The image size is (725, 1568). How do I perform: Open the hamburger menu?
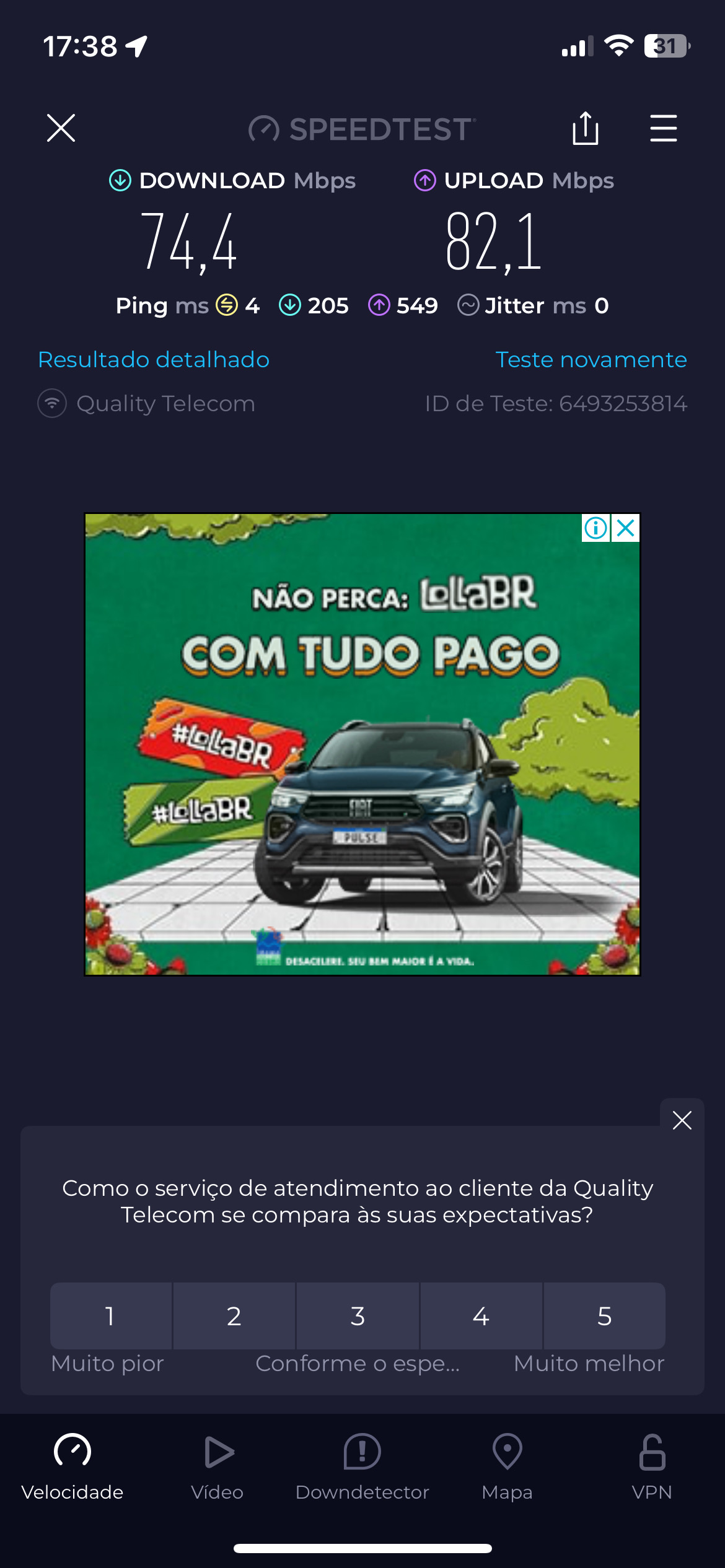pos(663,128)
